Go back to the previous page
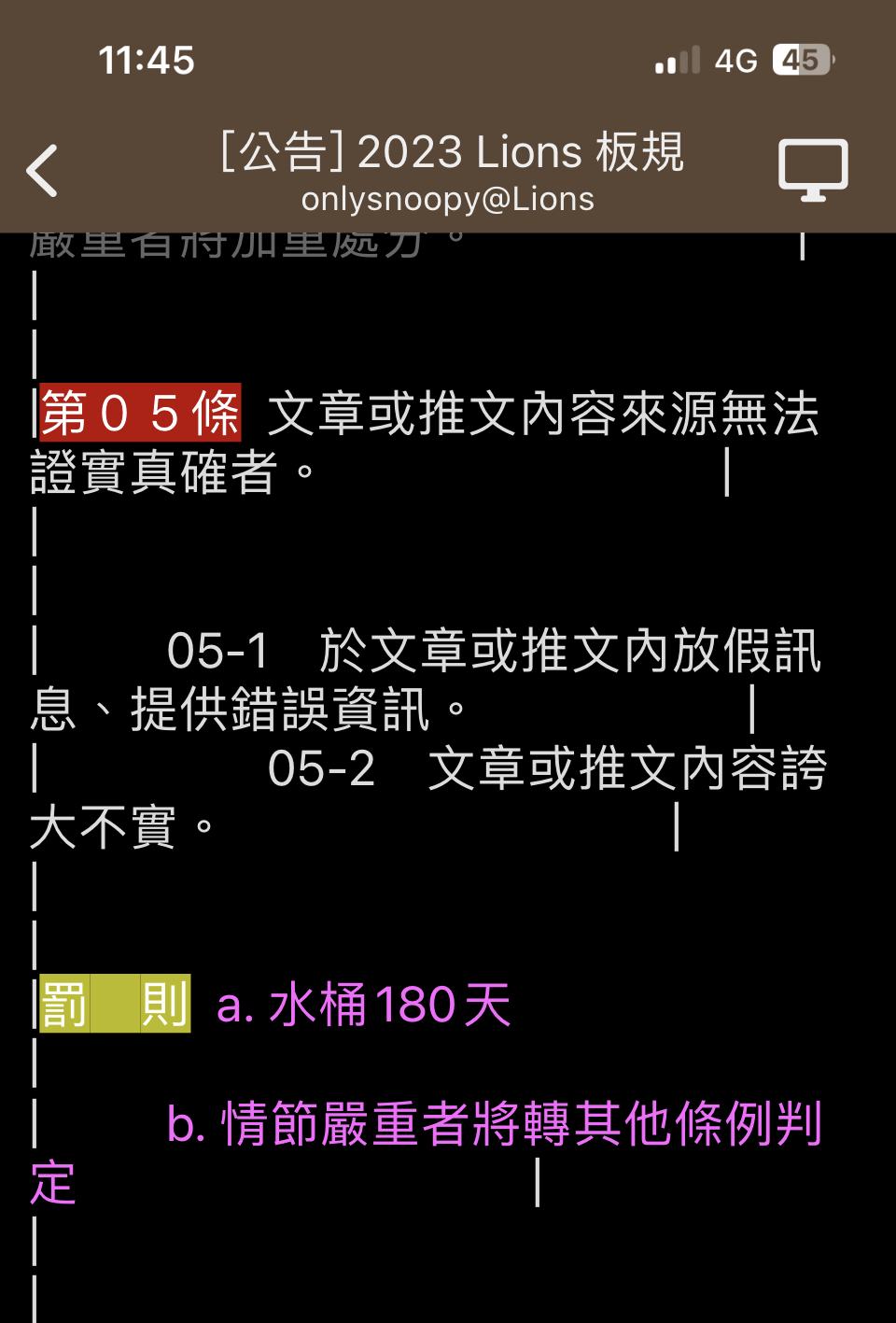This screenshot has width=896, height=1323. 43,171
